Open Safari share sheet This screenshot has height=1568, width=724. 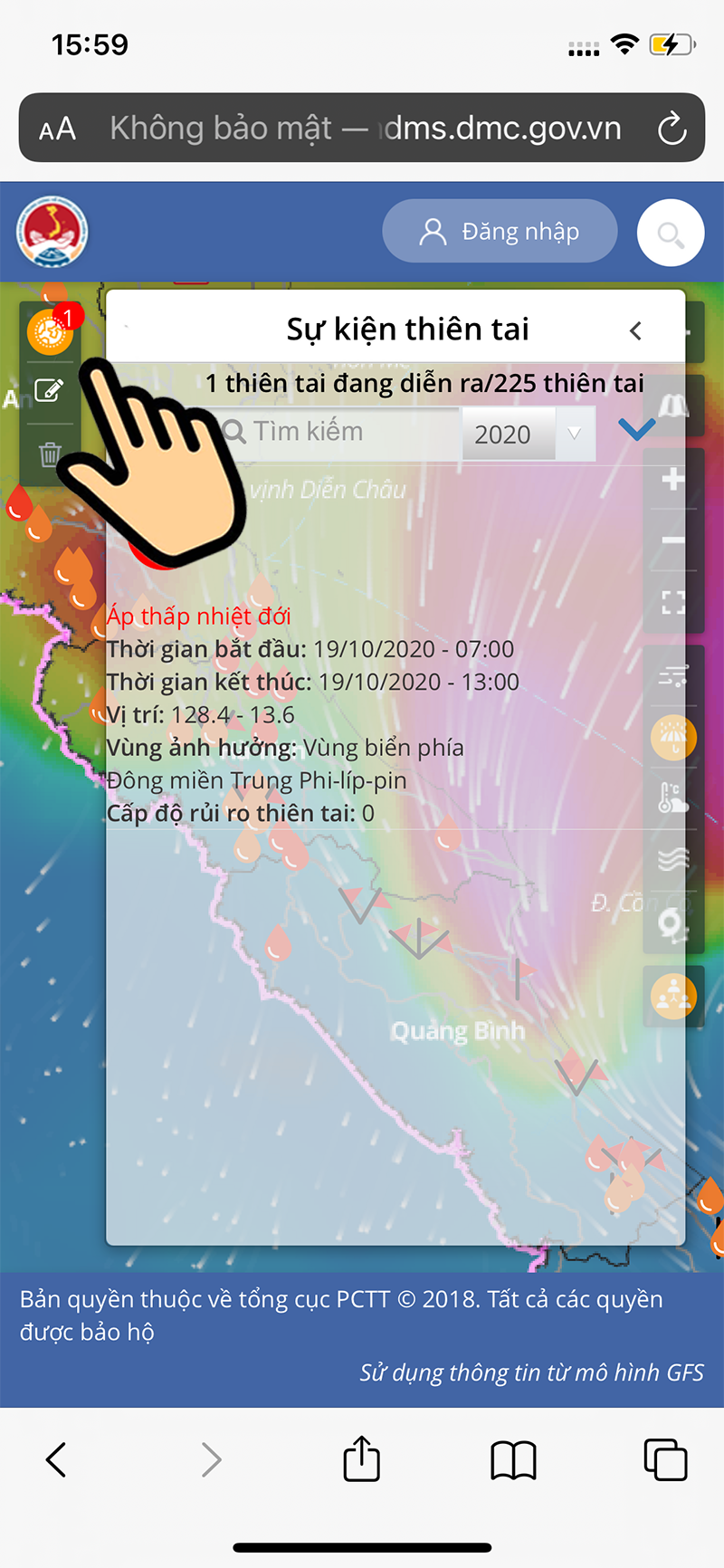point(361,1458)
